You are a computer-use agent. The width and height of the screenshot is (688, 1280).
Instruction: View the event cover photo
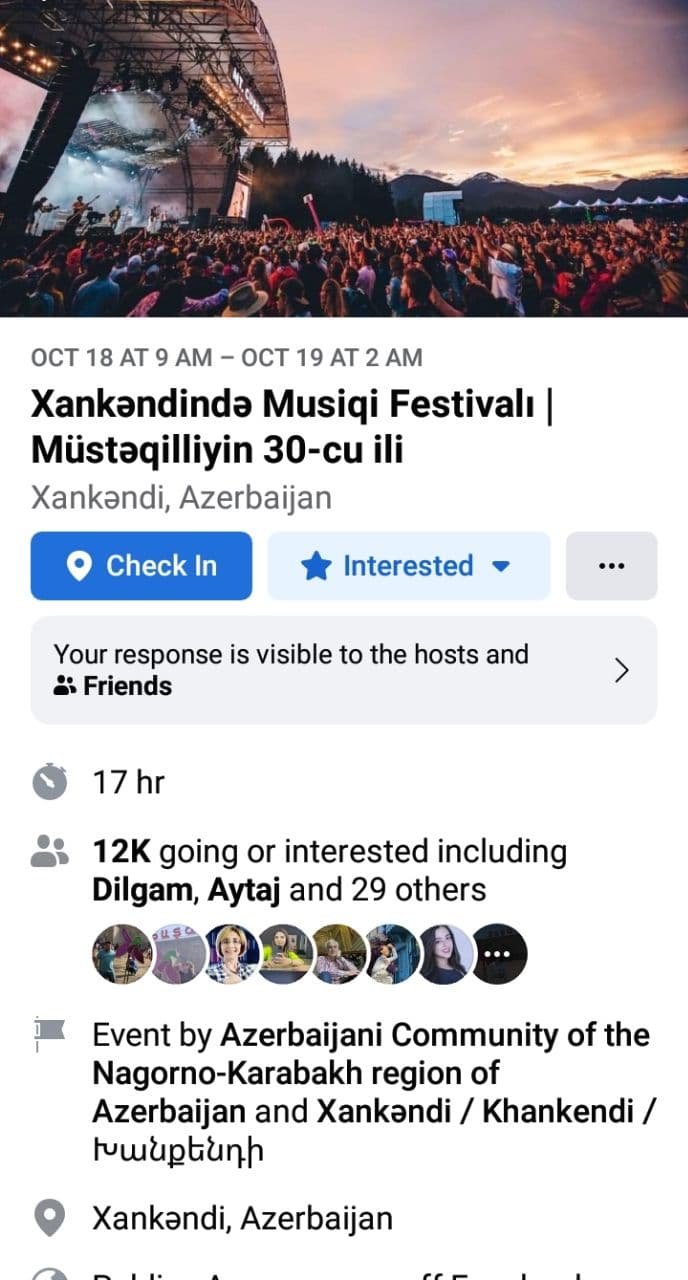344,158
